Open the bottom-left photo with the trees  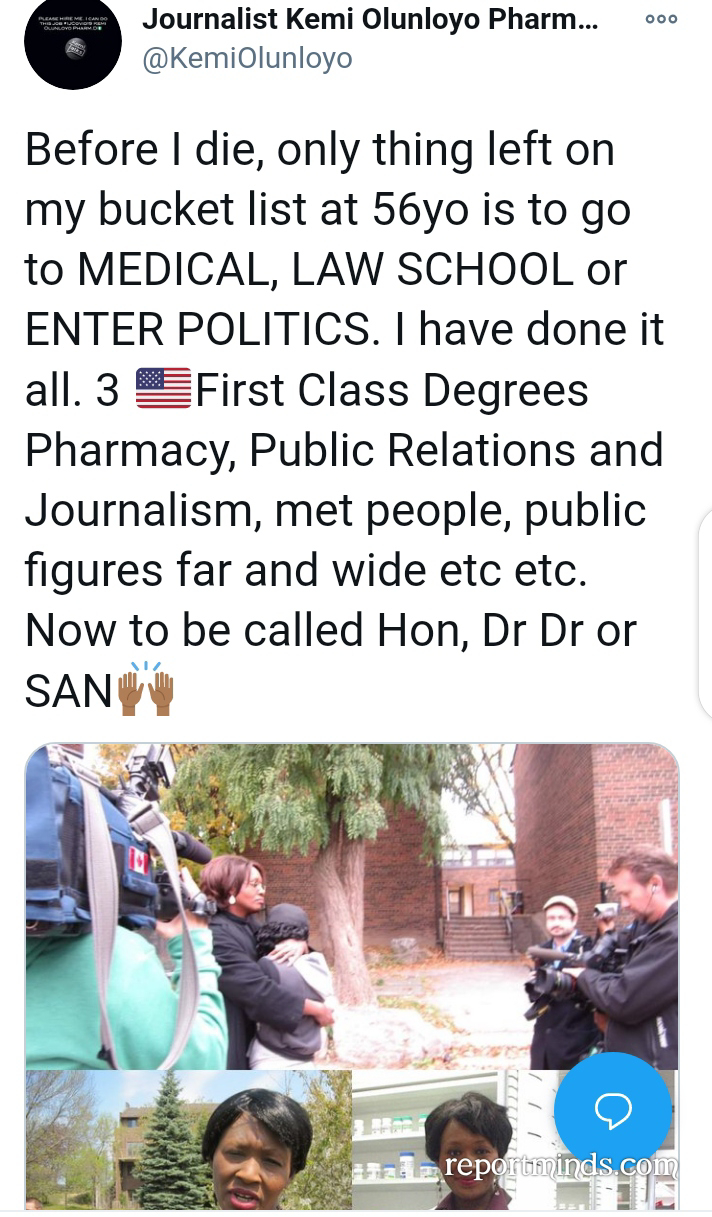(188, 1141)
